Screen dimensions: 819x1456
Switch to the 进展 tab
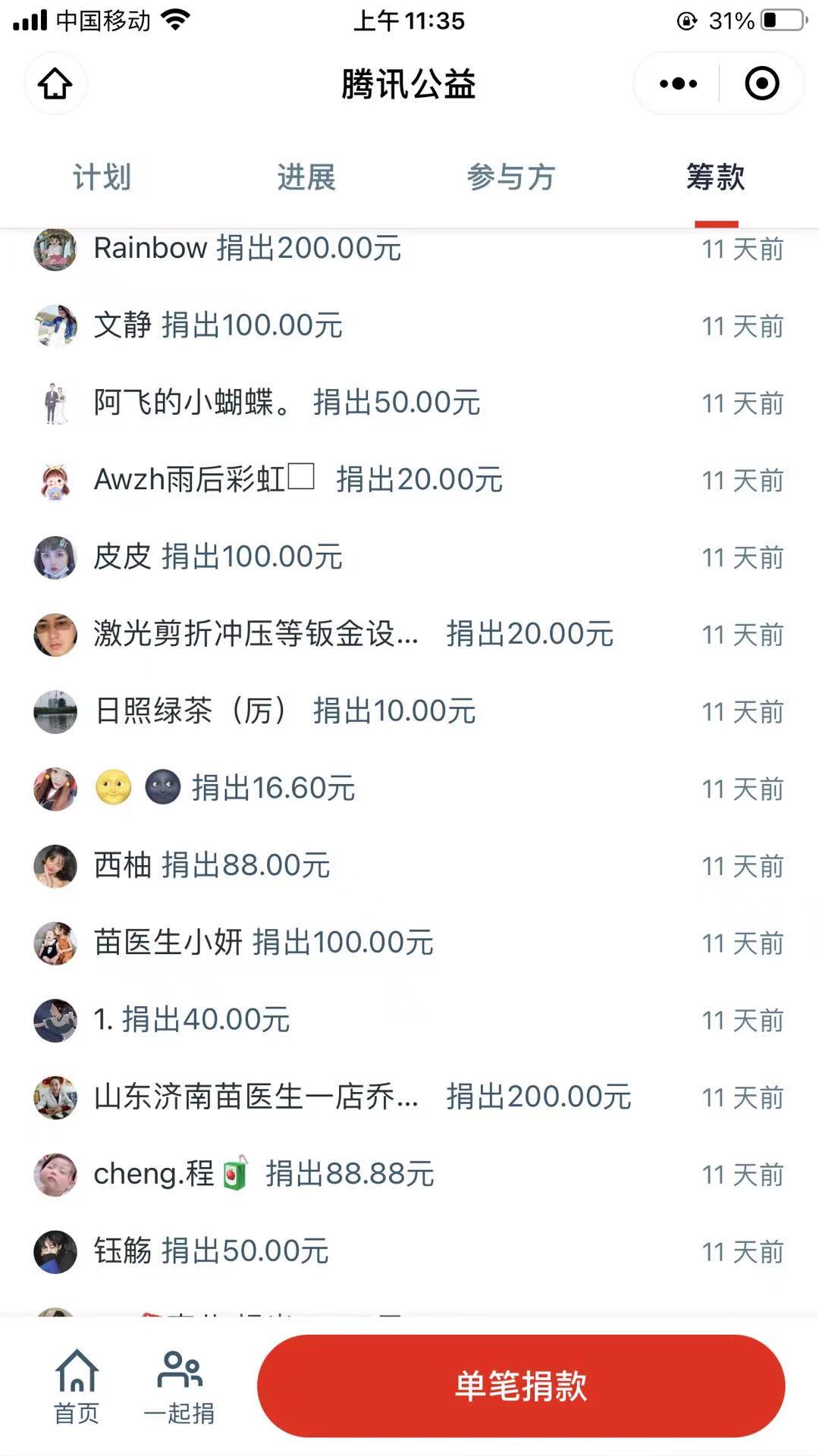tap(306, 177)
